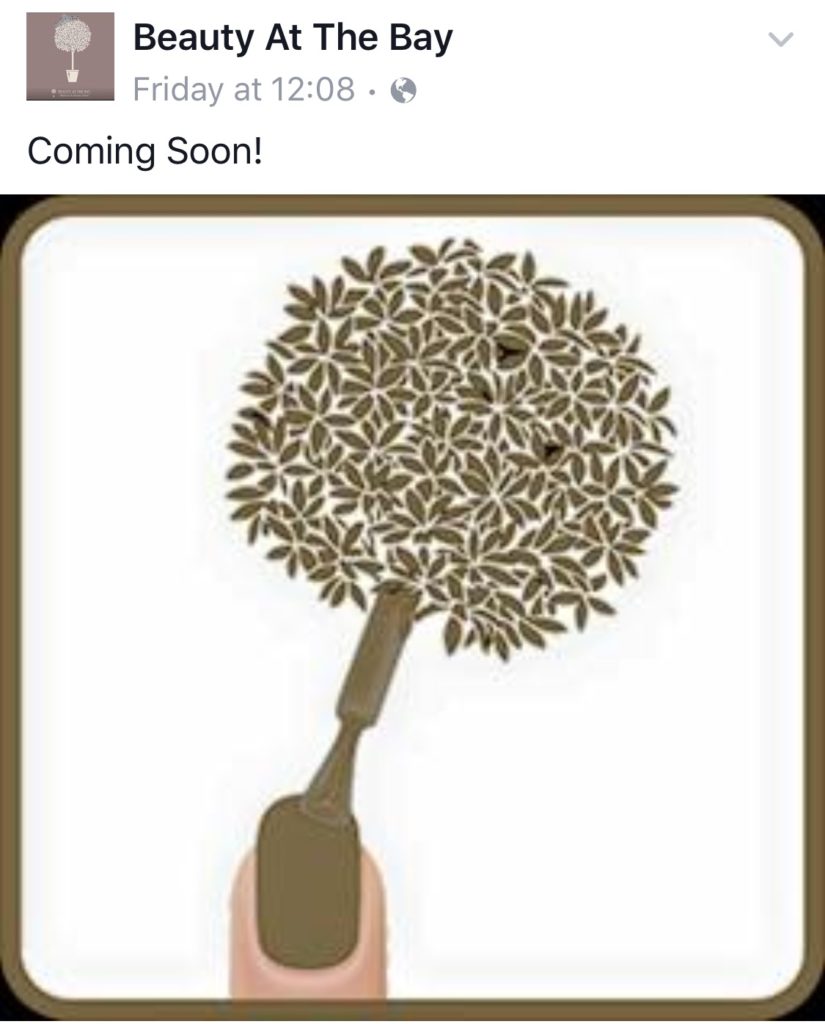The image size is (825, 1024).
Task: Open Beauty At The Bay profile picture
Action: (x=70, y=57)
